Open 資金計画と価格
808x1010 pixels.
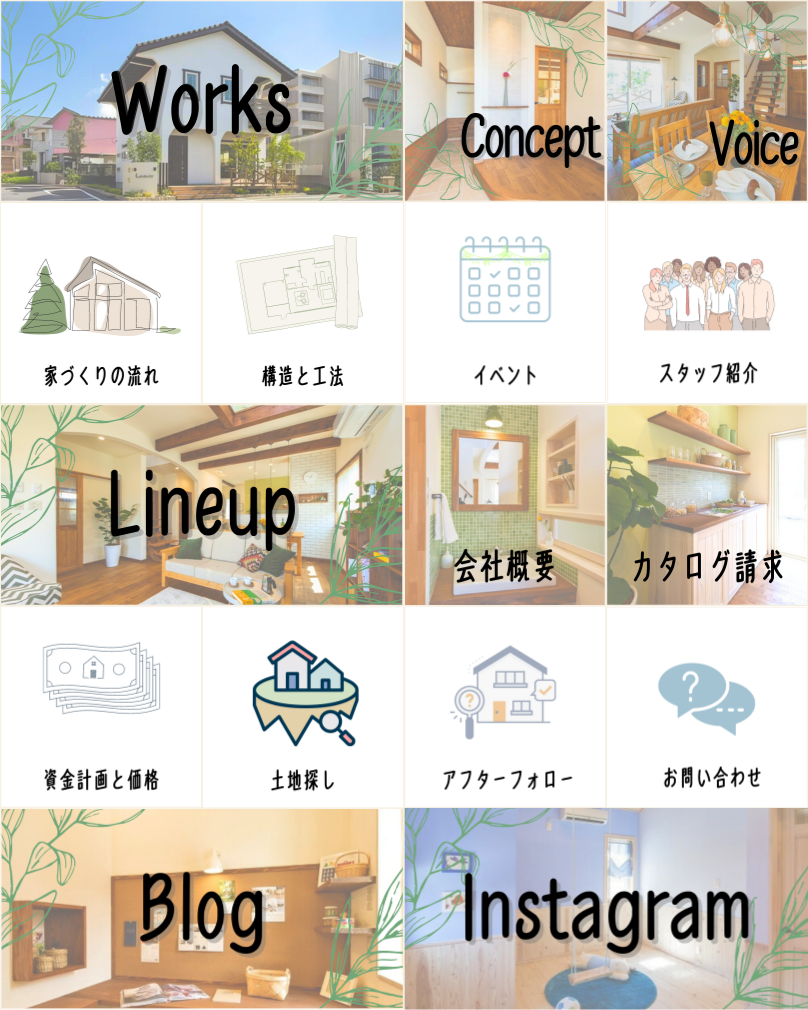[101, 707]
